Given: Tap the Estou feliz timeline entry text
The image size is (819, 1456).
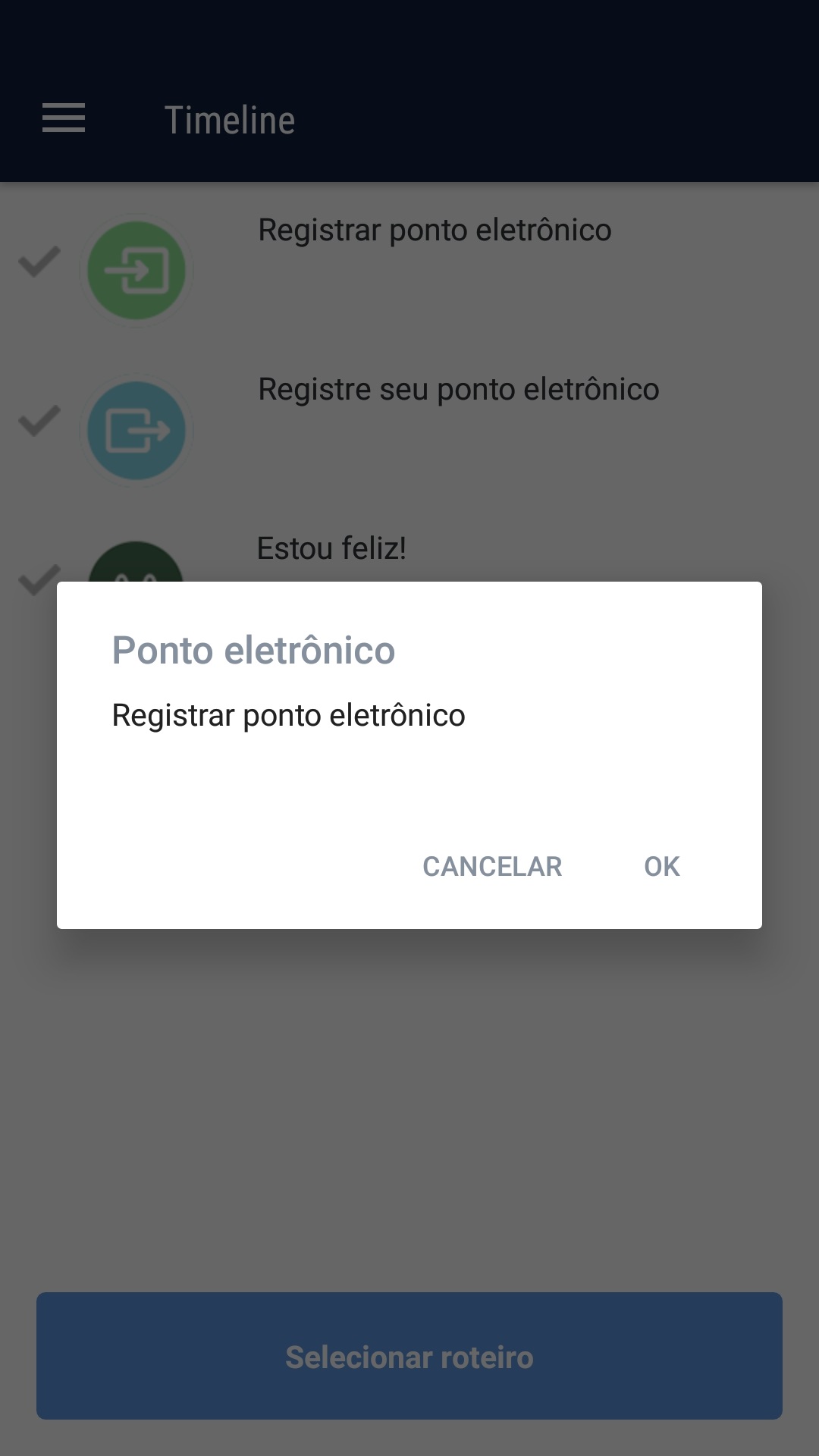Looking at the screenshot, I should [332, 548].
